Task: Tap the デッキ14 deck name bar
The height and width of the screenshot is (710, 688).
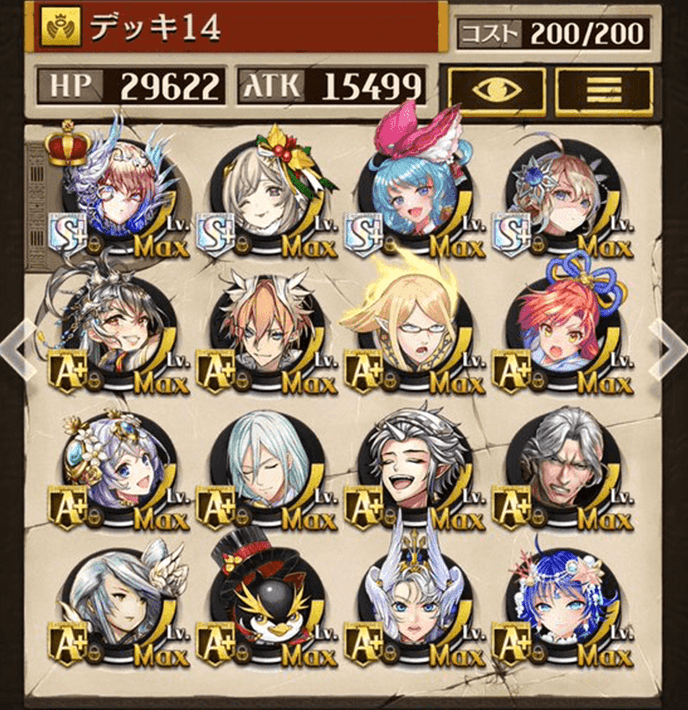Action: pos(240,28)
